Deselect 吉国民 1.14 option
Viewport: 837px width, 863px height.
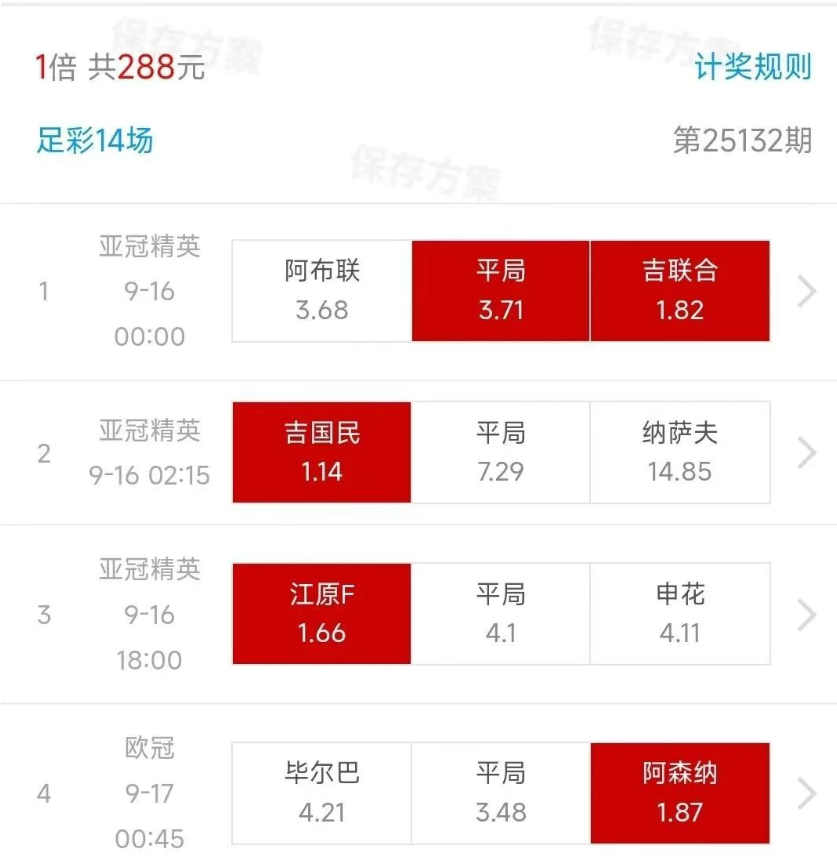pyautogui.click(x=321, y=452)
